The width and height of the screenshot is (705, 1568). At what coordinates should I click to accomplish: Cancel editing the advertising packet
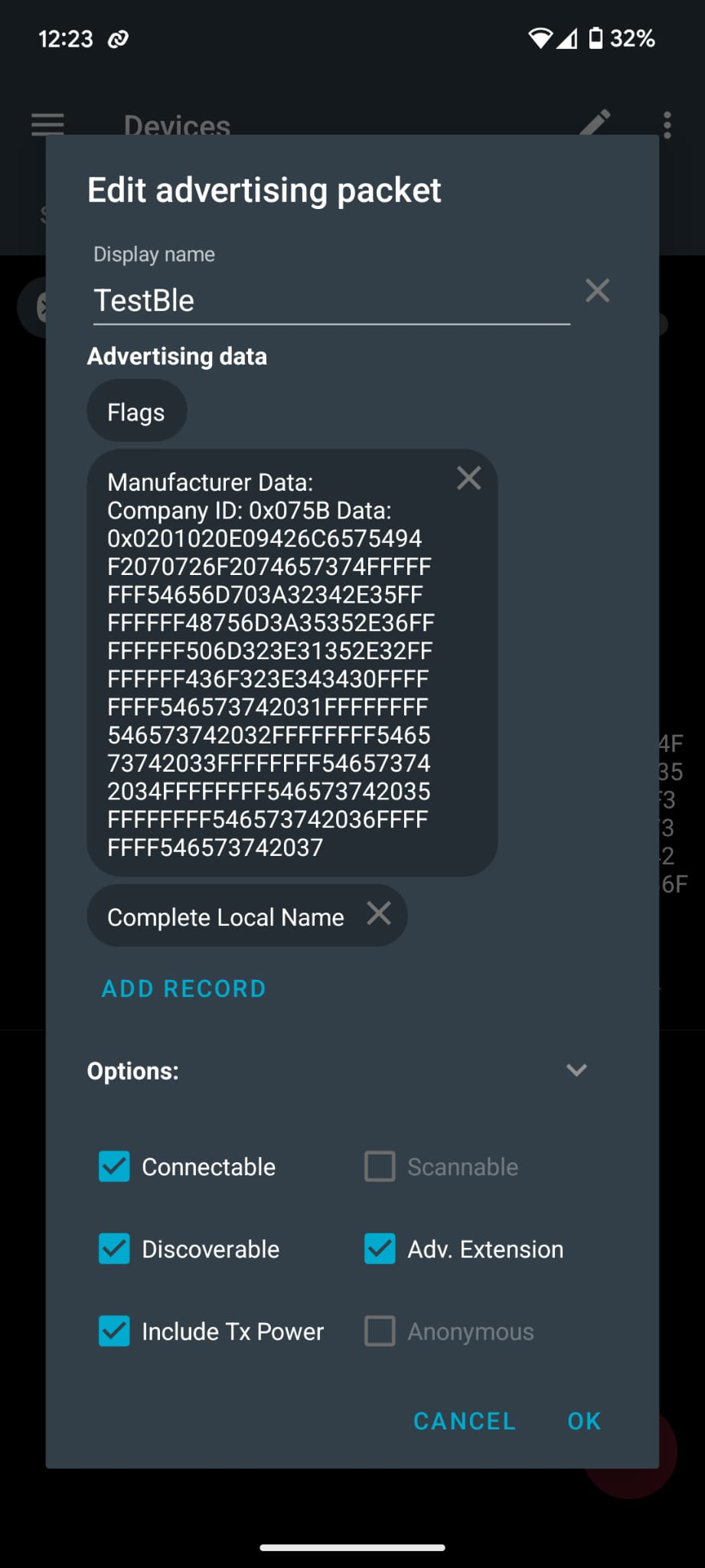coord(464,1421)
